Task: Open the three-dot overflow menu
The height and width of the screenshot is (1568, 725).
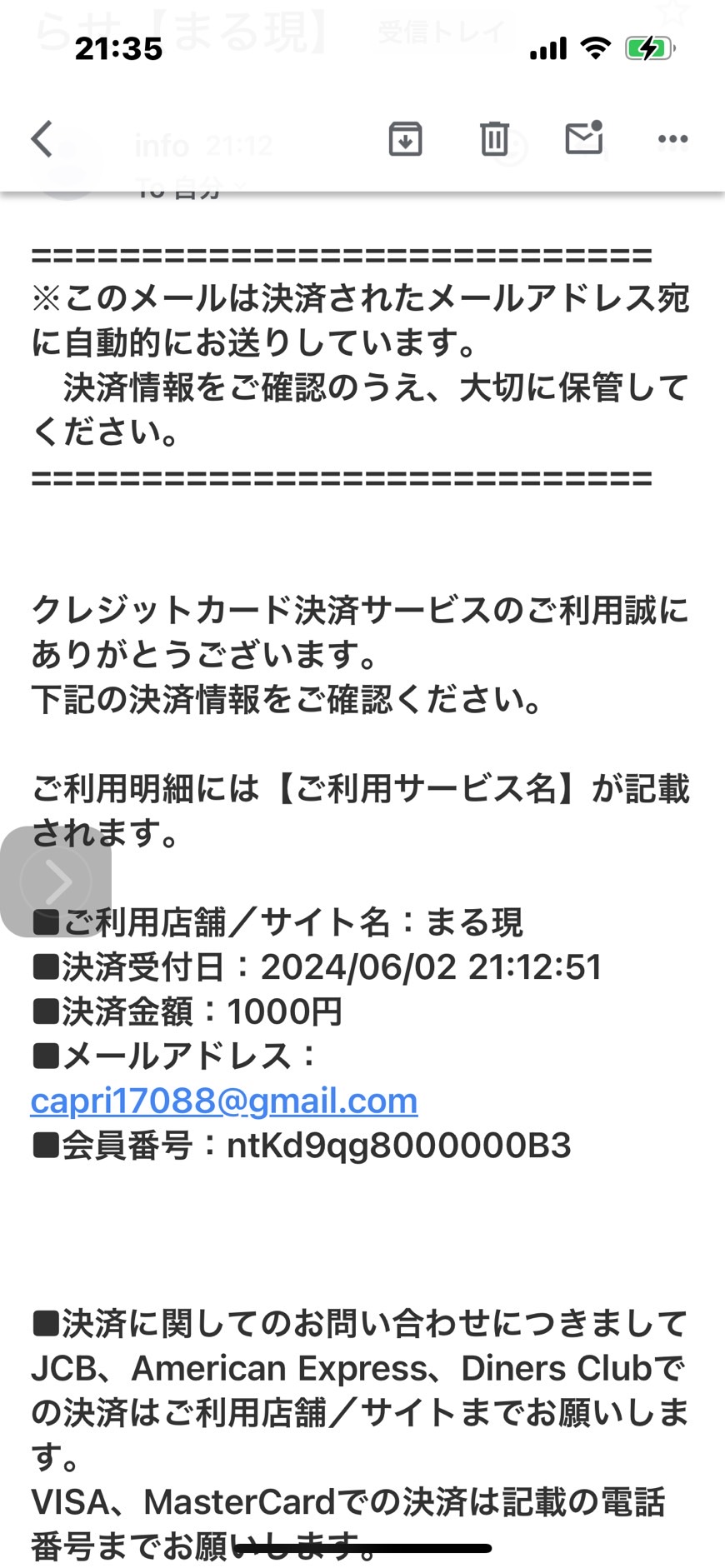Action: tap(672, 139)
